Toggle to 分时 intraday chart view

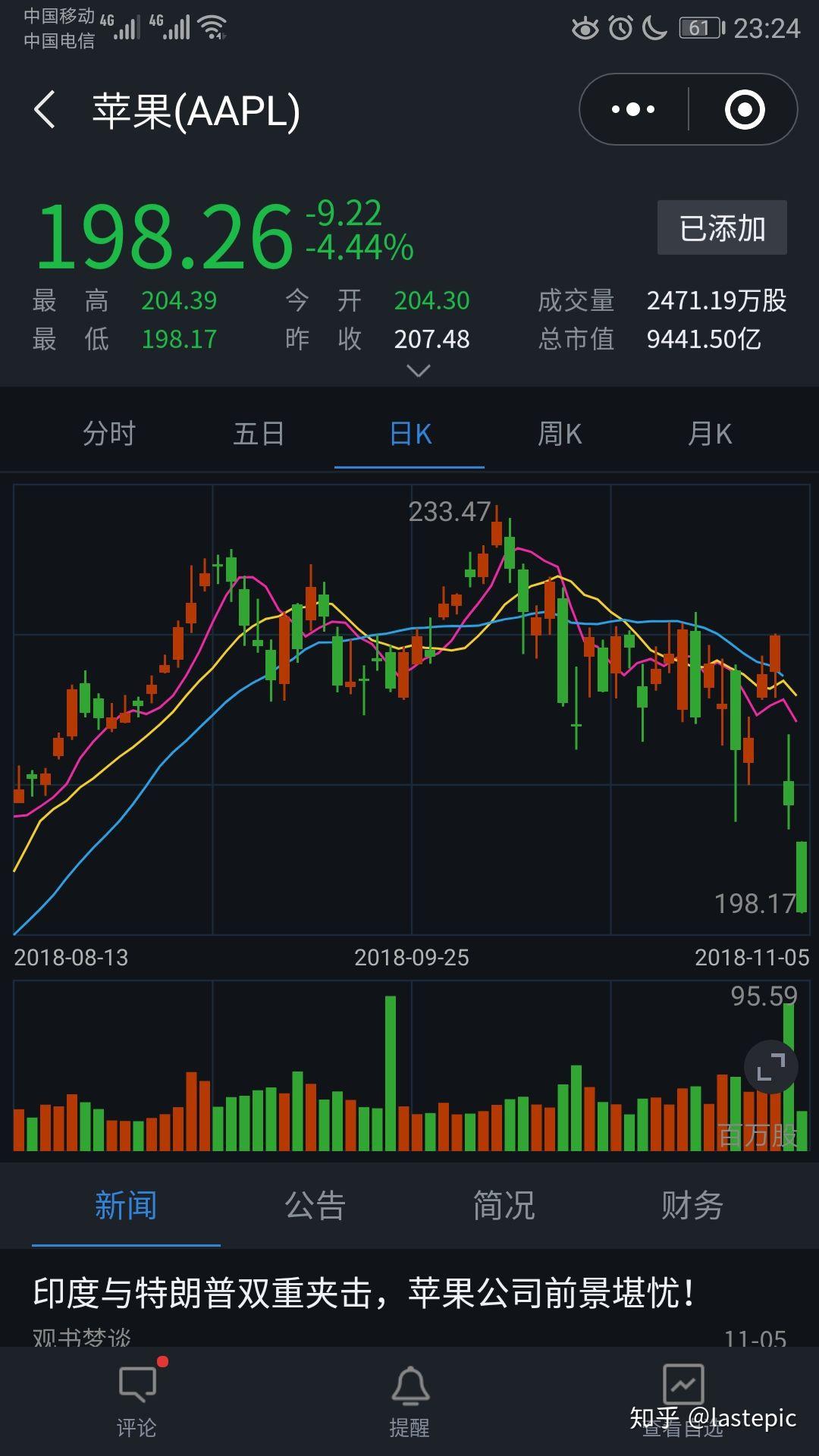tap(110, 433)
